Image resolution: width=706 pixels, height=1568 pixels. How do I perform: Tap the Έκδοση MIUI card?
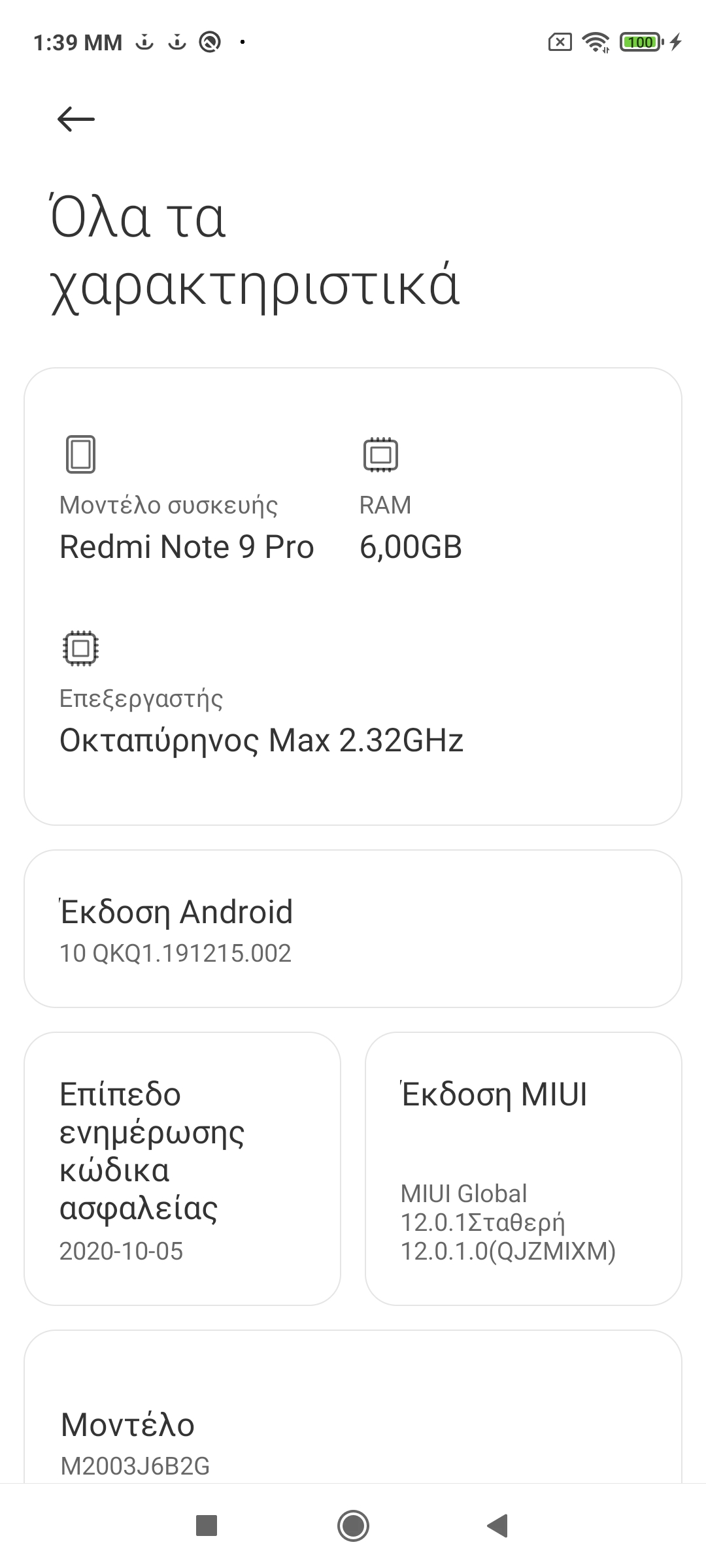pos(523,1169)
